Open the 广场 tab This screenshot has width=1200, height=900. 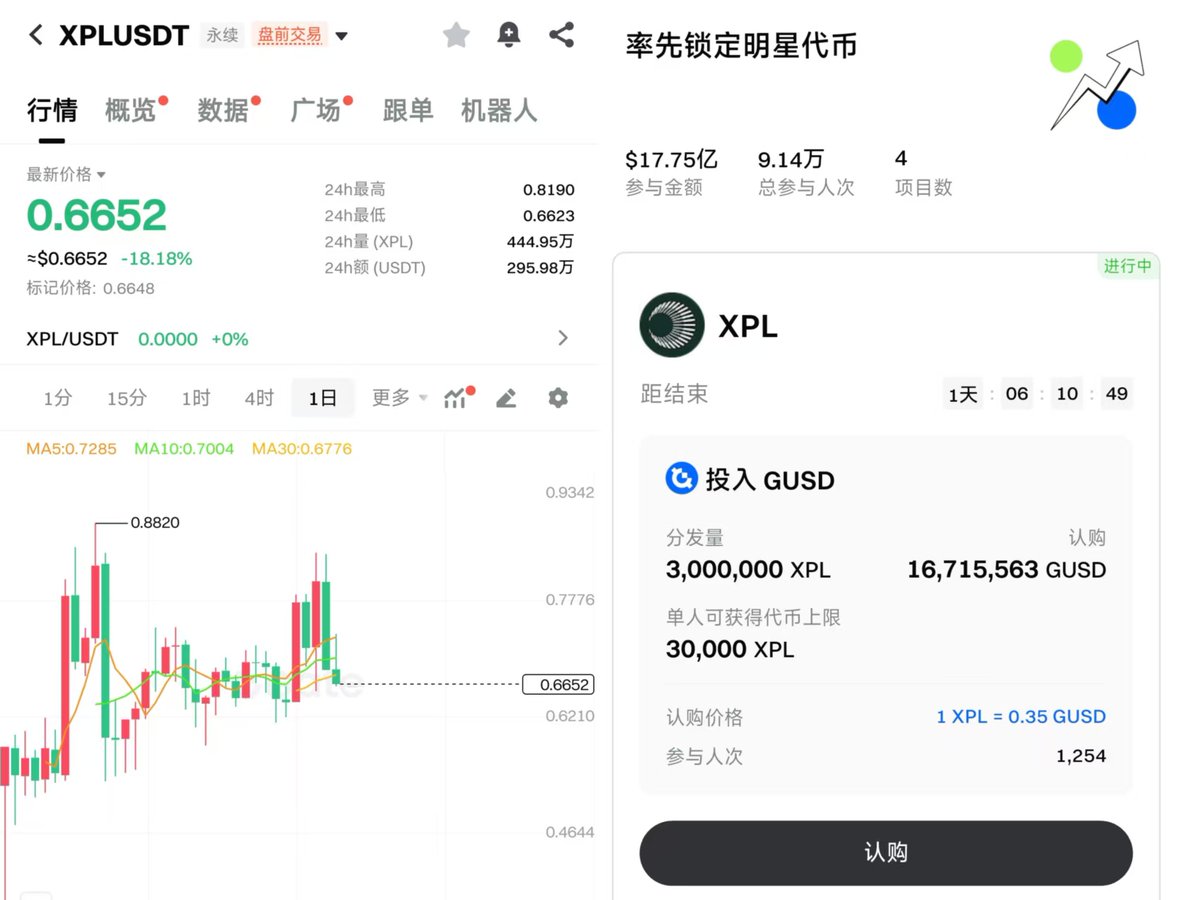tap(316, 110)
